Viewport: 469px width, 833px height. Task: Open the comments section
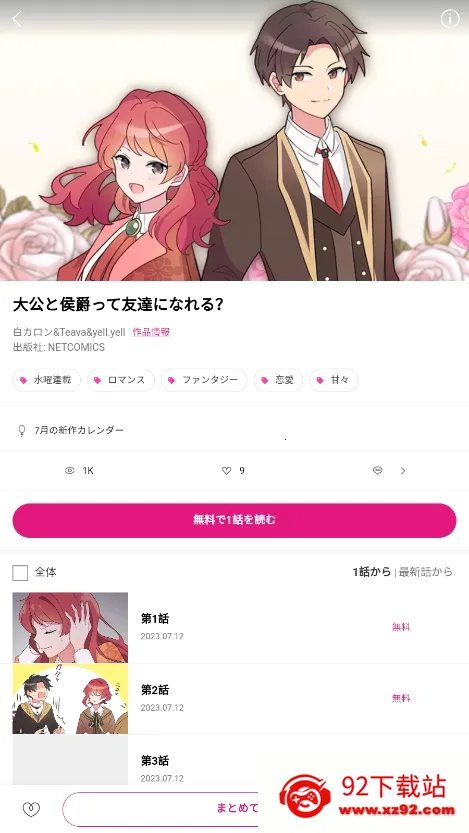(x=389, y=470)
